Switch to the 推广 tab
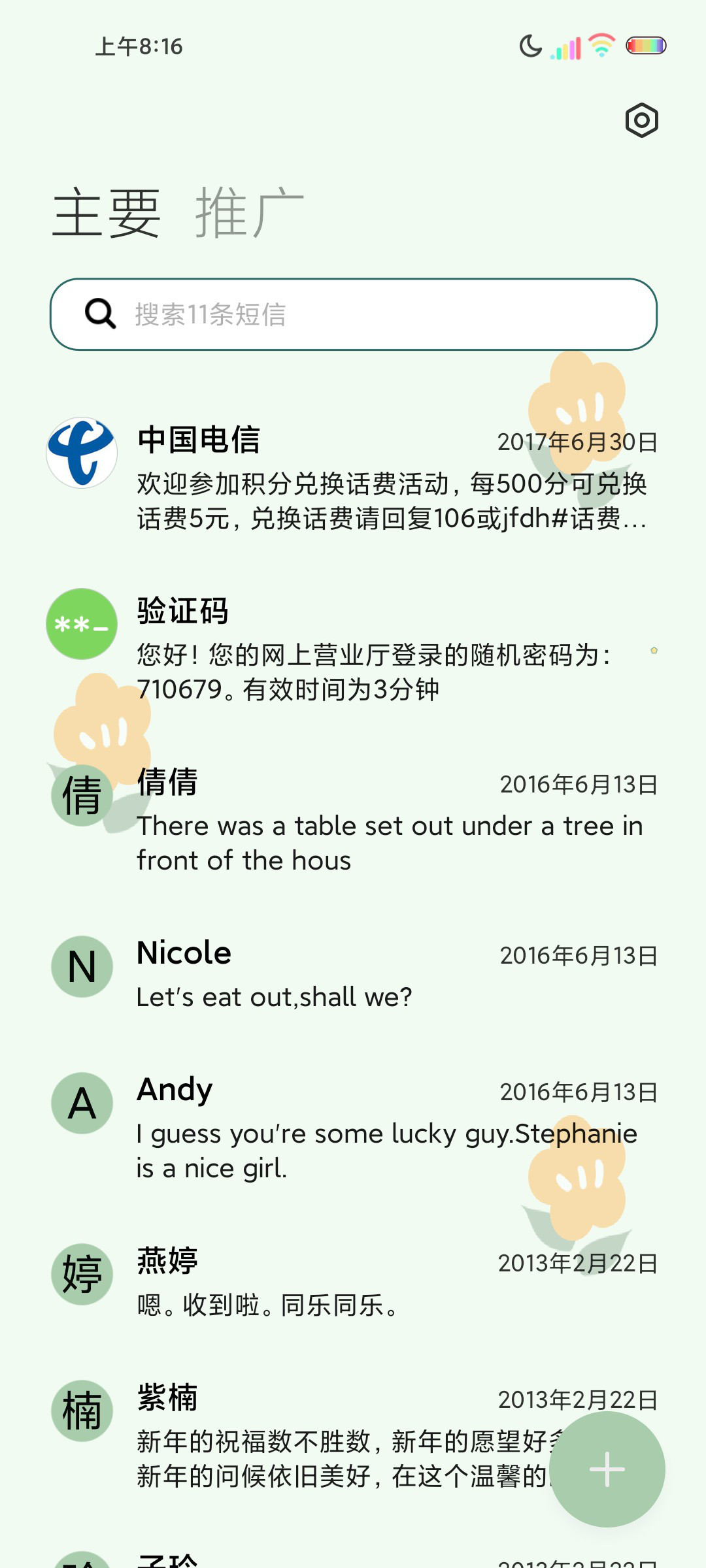Image resolution: width=706 pixels, height=1568 pixels. pos(250,212)
